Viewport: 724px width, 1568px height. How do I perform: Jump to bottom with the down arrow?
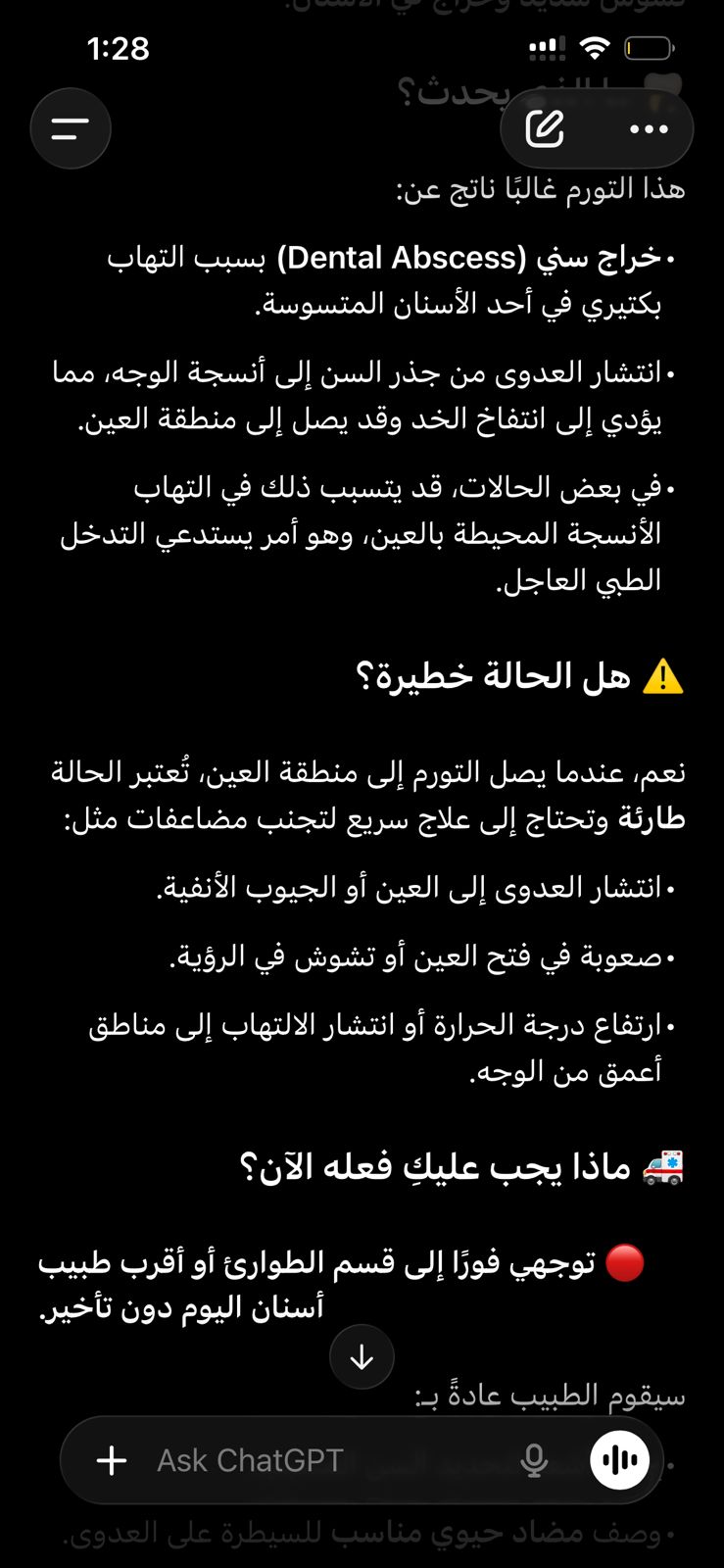pos(362,1357)
